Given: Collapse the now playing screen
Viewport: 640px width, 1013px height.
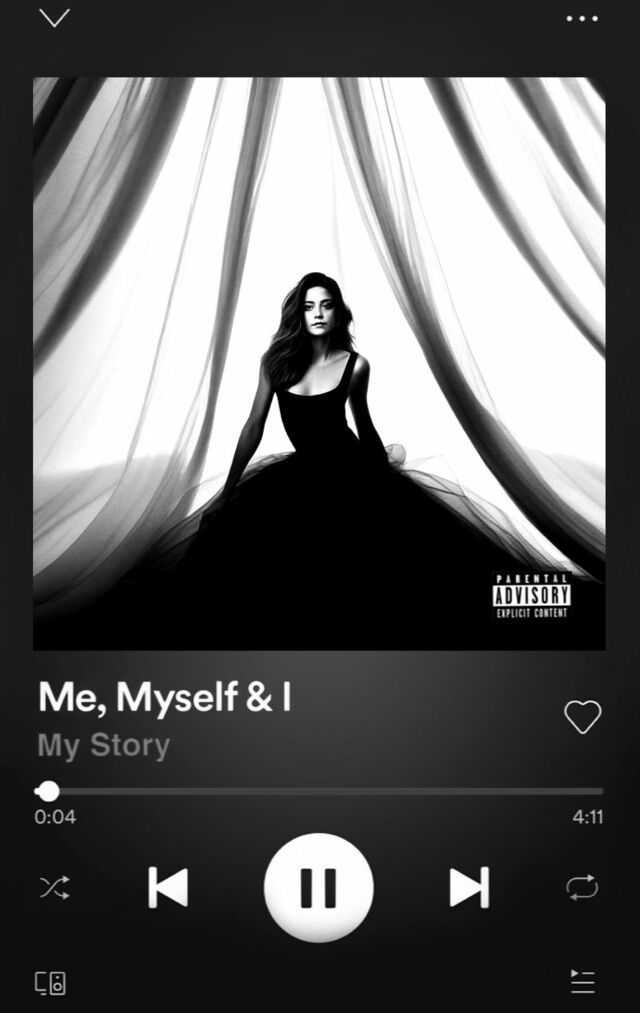Looking at the screenshot, I should point(54,18).
